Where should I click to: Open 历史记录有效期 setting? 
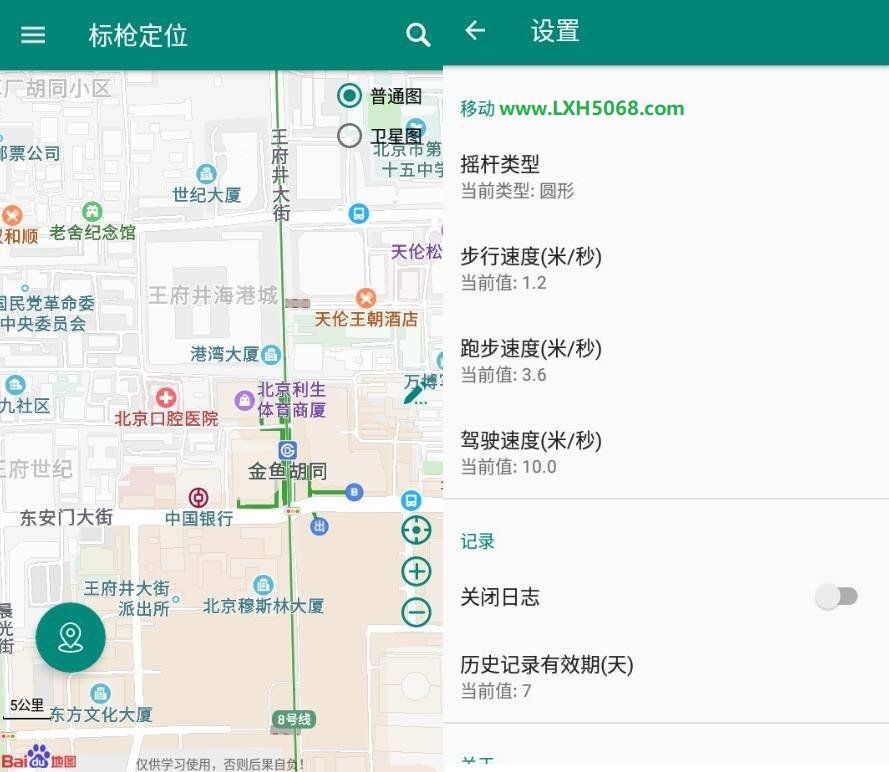665,676
